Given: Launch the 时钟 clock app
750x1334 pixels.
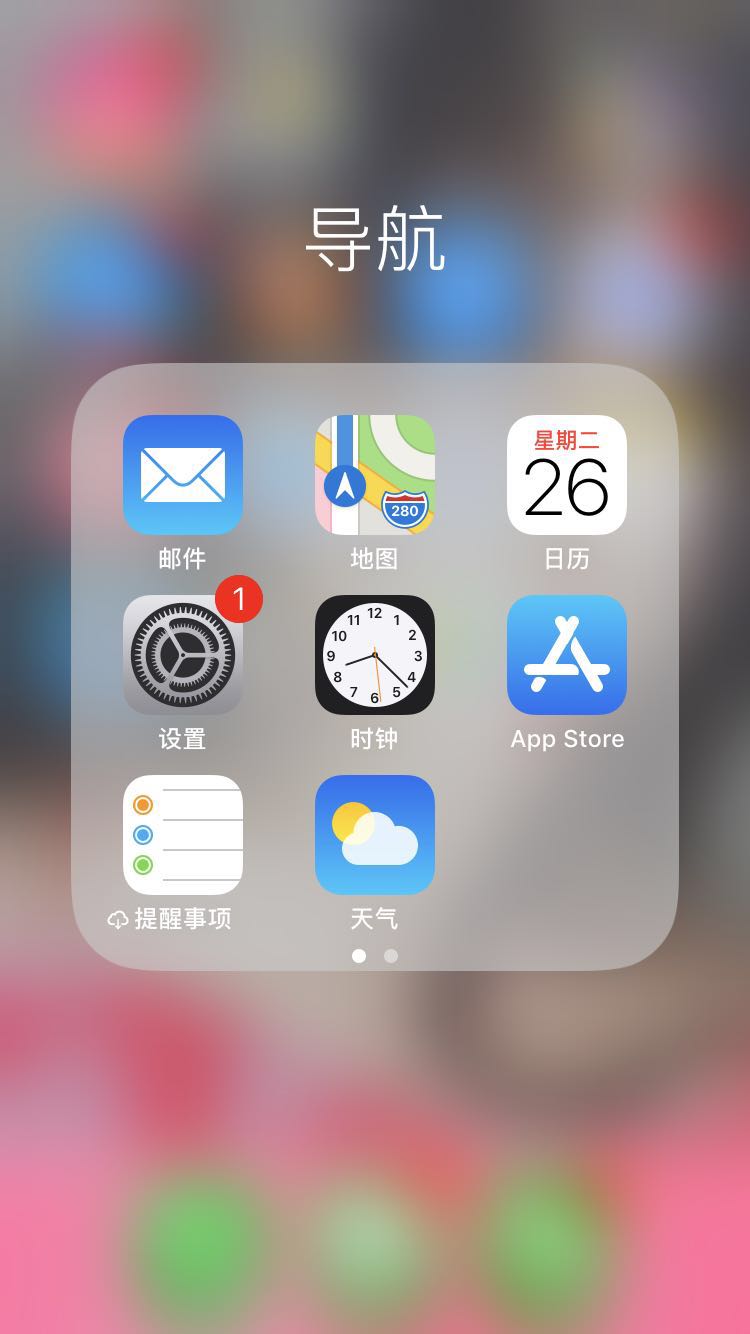Looking at the screenshot, I should pos(375,655).
